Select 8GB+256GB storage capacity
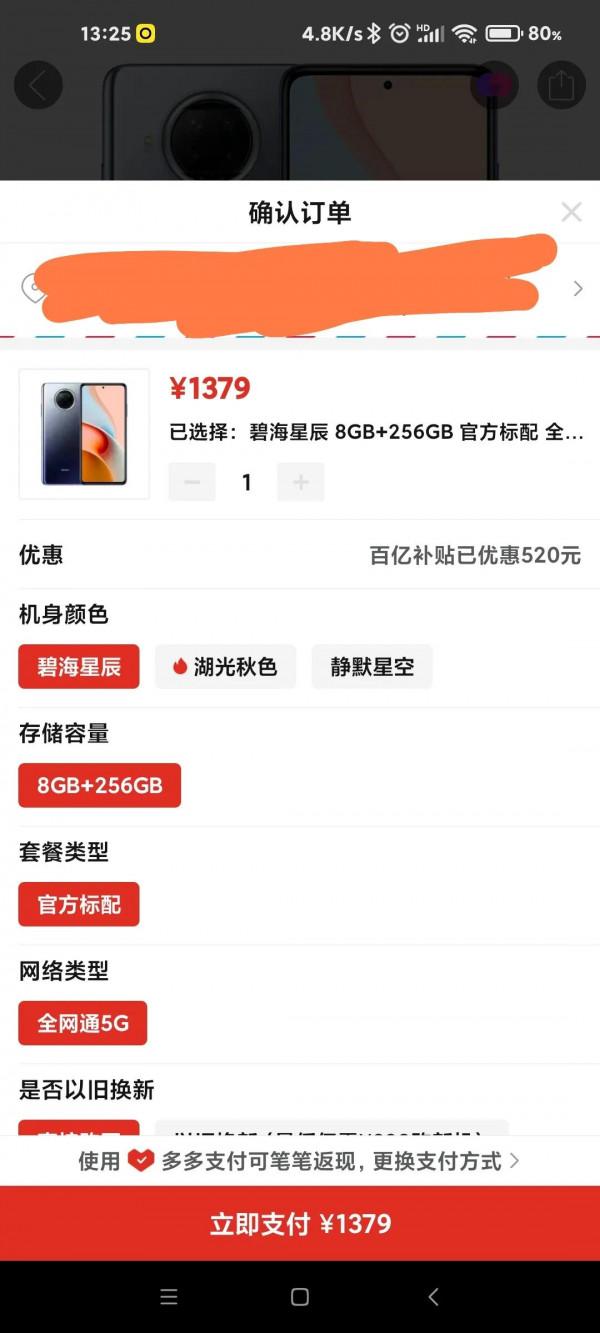This screenshot has height=1333, width=600. point(99,785)
